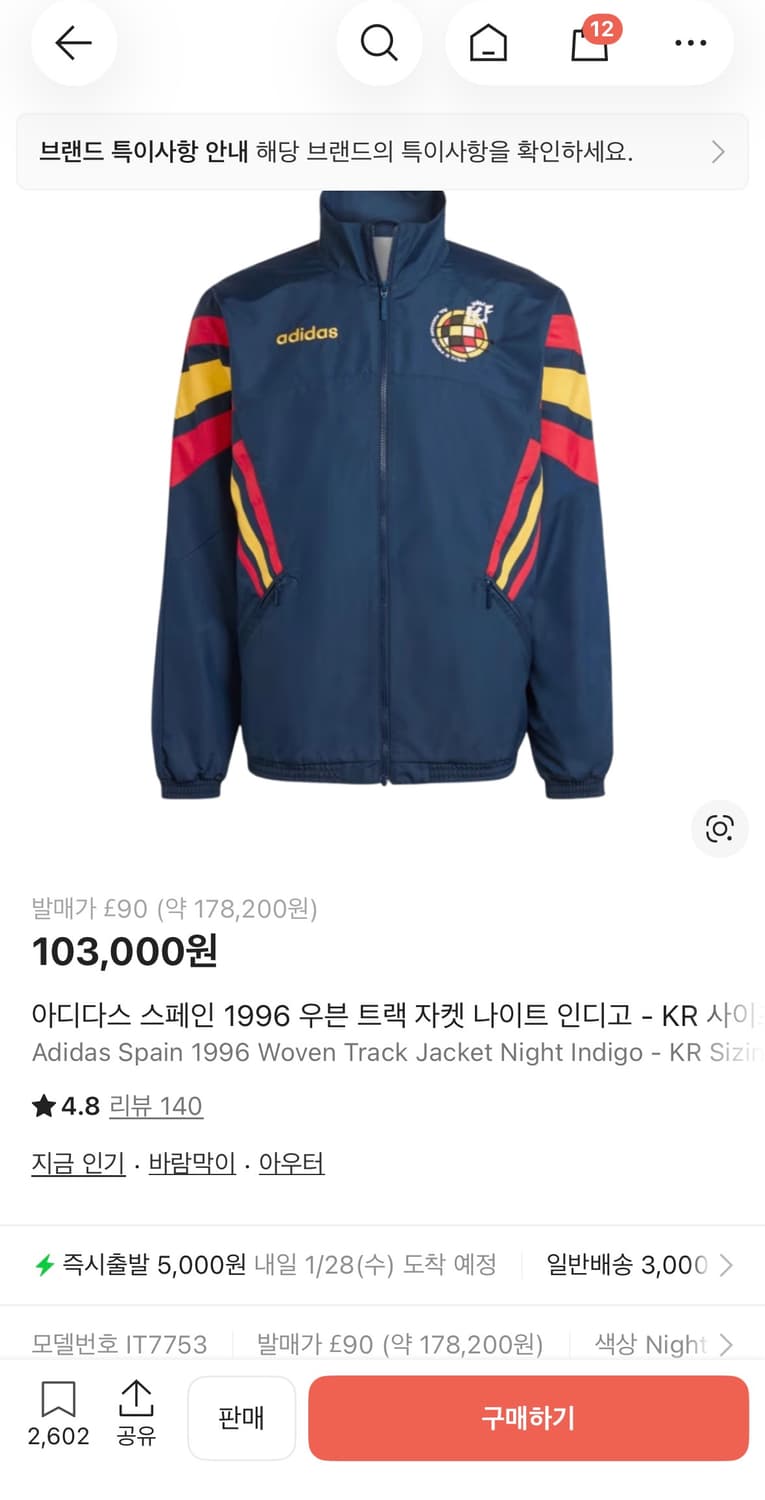Activate the image search lens on the photo
765x1500 pixels.
pyautogui.click(x=719, y=830)
